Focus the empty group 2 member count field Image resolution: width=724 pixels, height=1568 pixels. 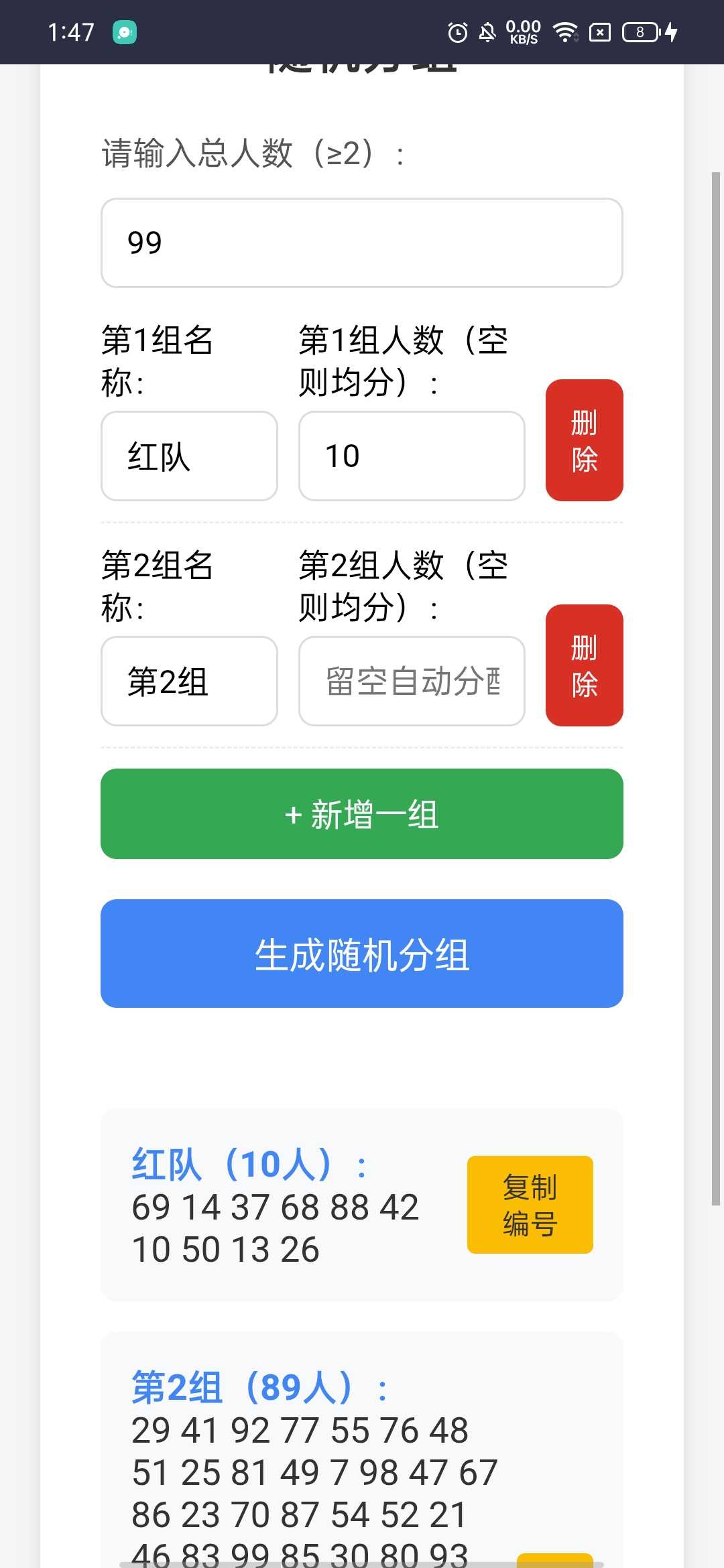(x=412, y=681)
